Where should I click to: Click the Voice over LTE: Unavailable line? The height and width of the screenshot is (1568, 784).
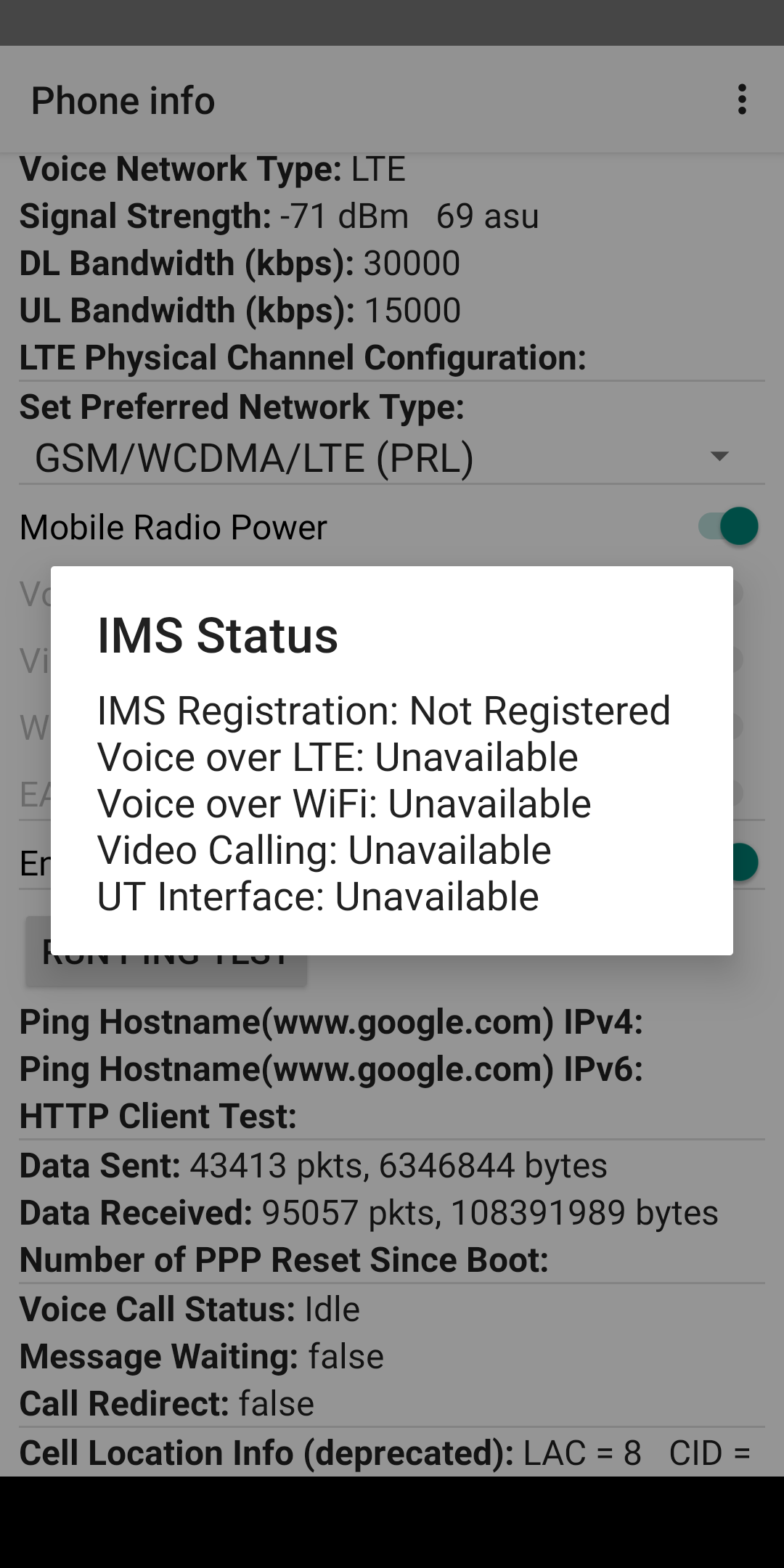click(337, 756)
